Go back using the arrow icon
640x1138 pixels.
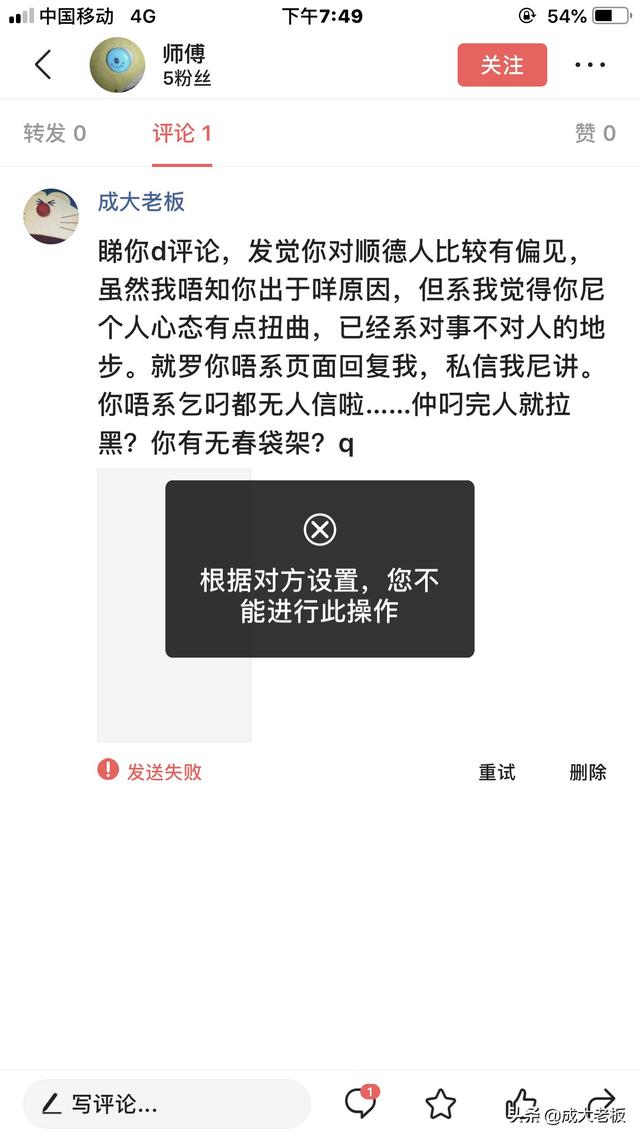43,65
